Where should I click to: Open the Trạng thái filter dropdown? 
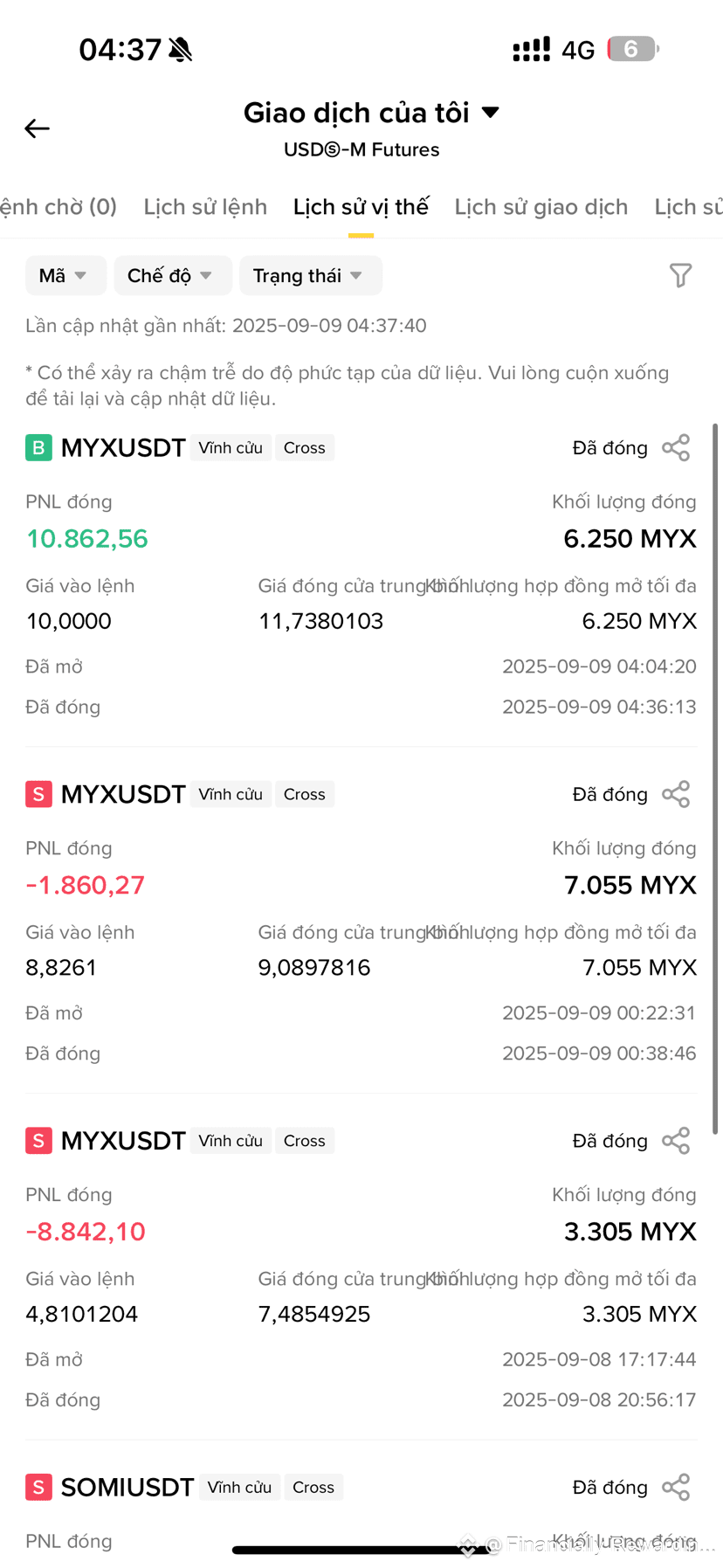(x=310, y=276)
